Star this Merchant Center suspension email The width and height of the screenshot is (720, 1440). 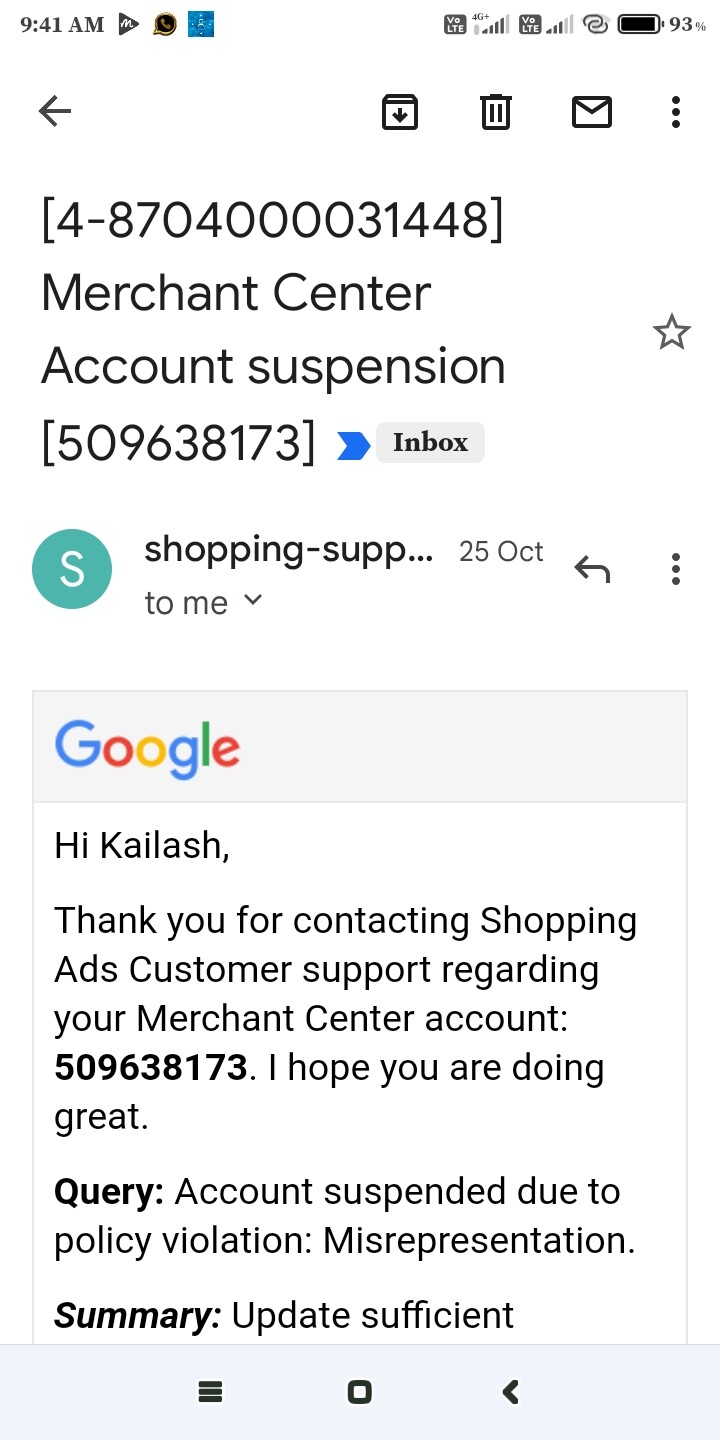[671, 332]
